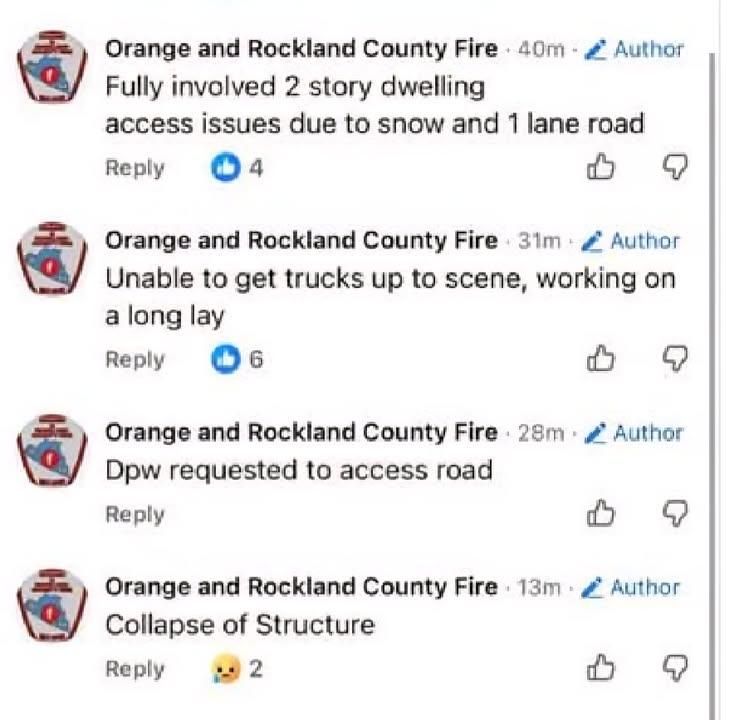Viewport: 749px width, 720px height.
Task: Dislike the 'Unable to get trucks' comment
Action: click(x=677, y=358)
